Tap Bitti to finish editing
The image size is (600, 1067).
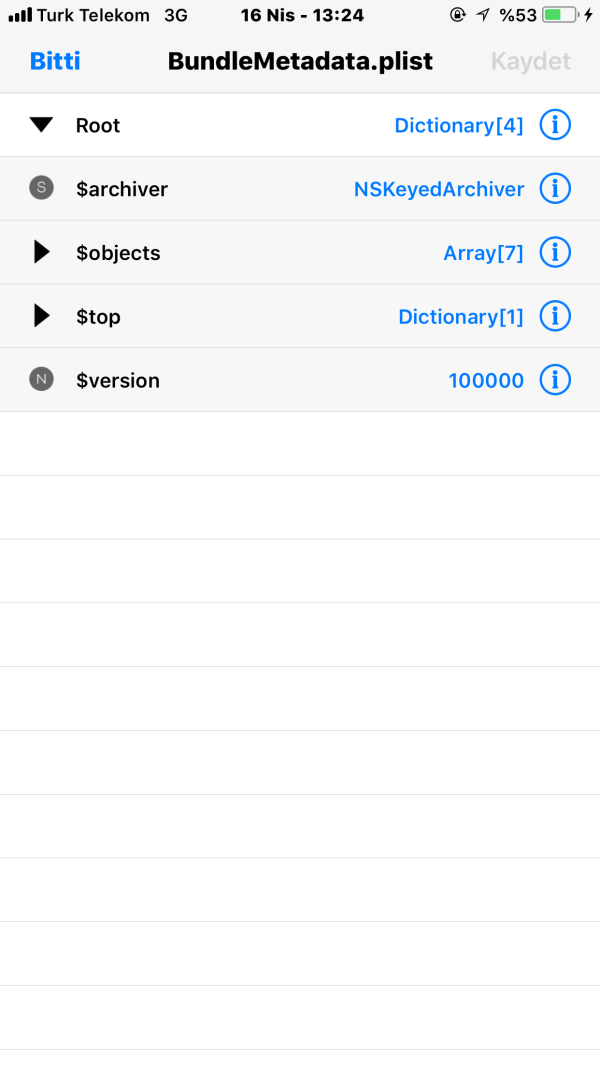click(55, 61)
